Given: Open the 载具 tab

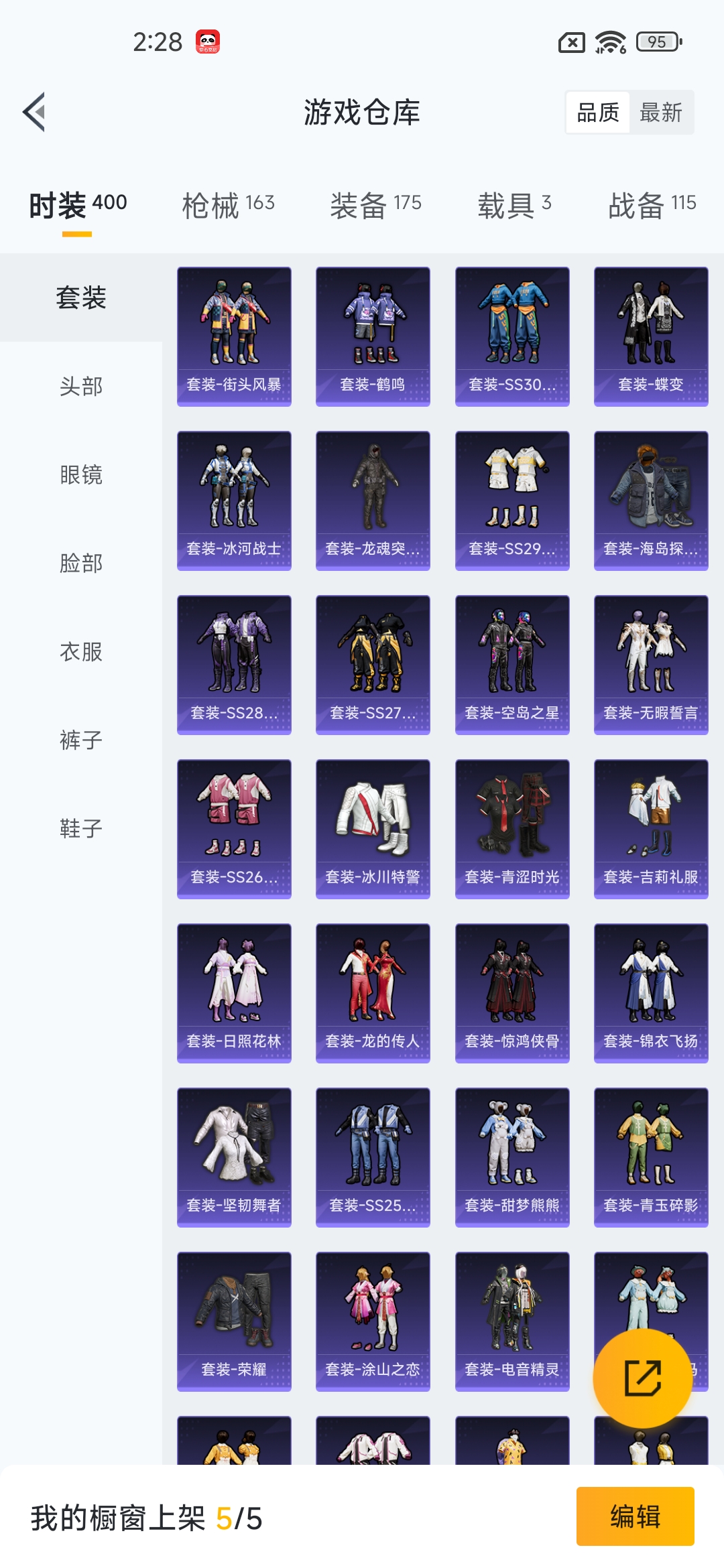Looking at the screenshot, I should point(514,204).
